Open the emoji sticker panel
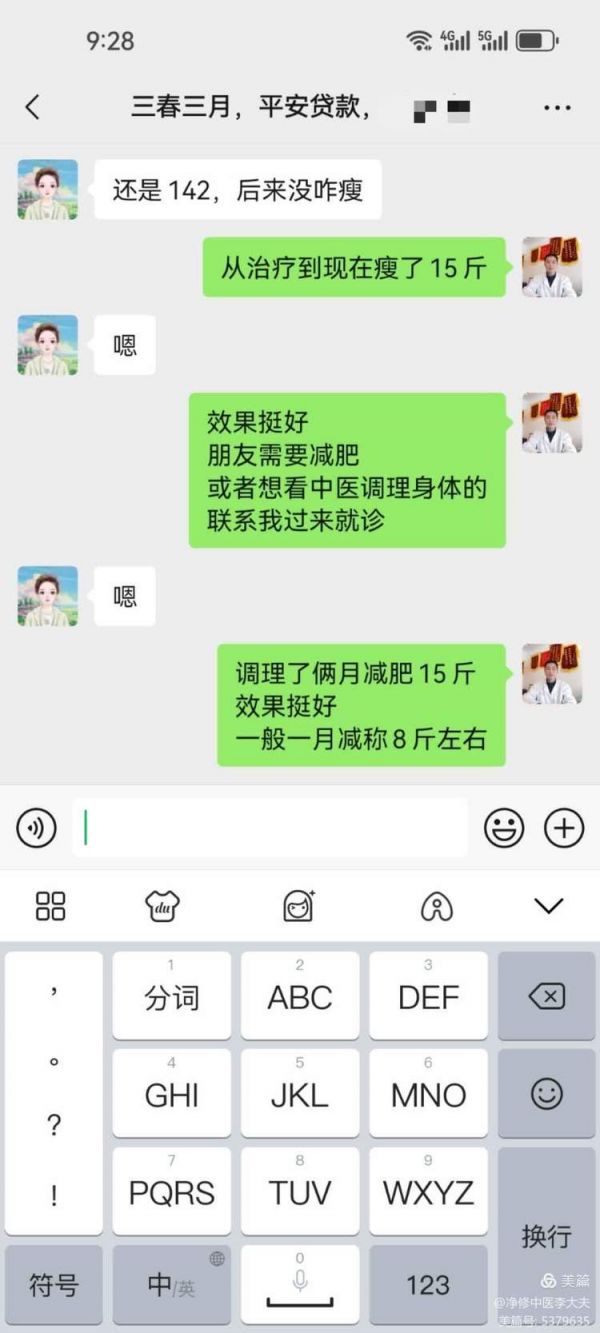Viewport: 600px width, 1333px height. (x=504, y=827)
